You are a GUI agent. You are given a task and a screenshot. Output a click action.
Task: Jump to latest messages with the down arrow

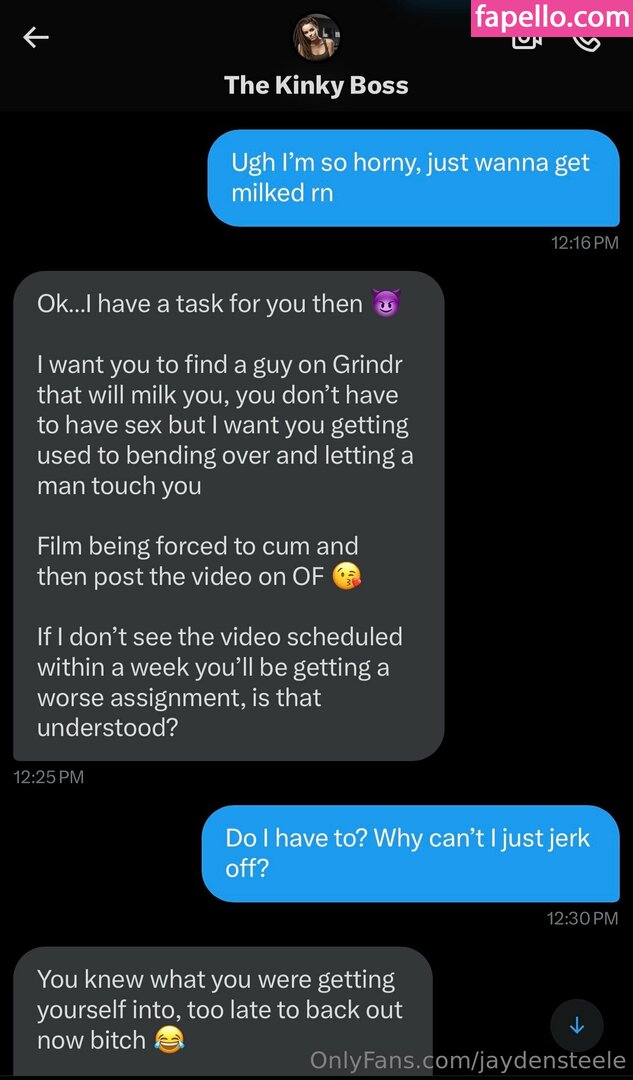pos(577,1025)
